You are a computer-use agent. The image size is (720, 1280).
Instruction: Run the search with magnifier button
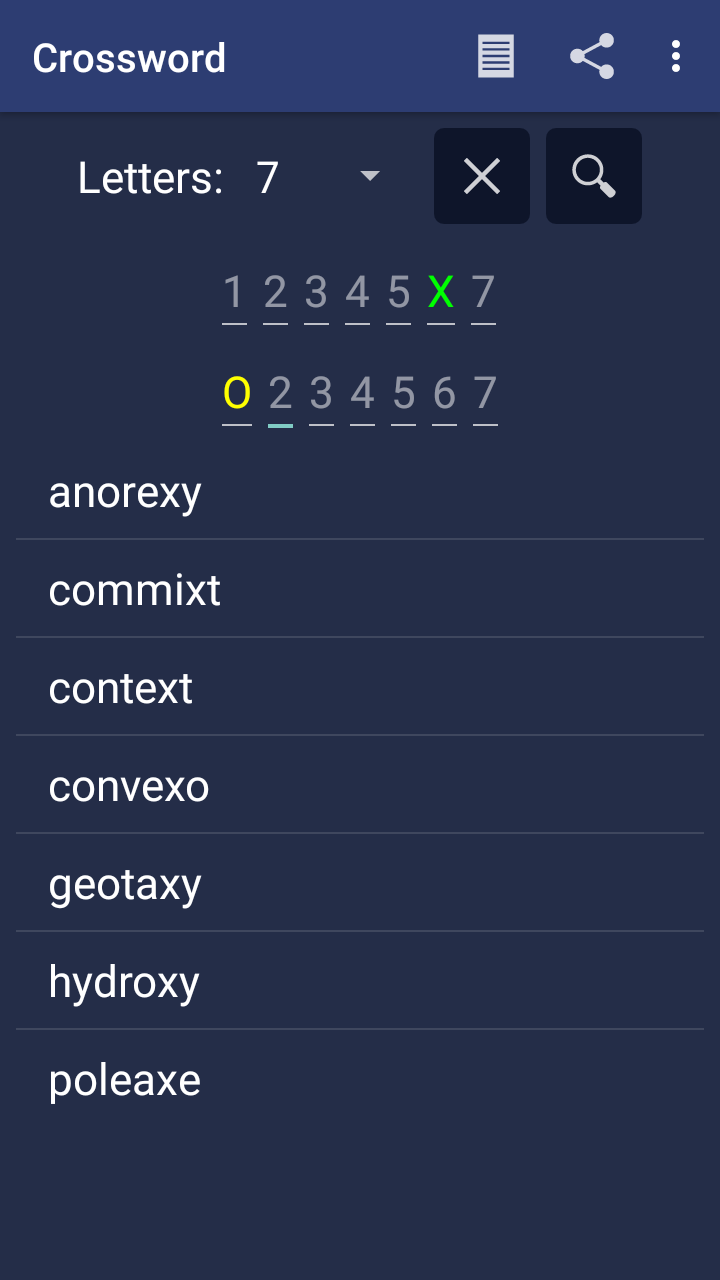coord(594,176)
